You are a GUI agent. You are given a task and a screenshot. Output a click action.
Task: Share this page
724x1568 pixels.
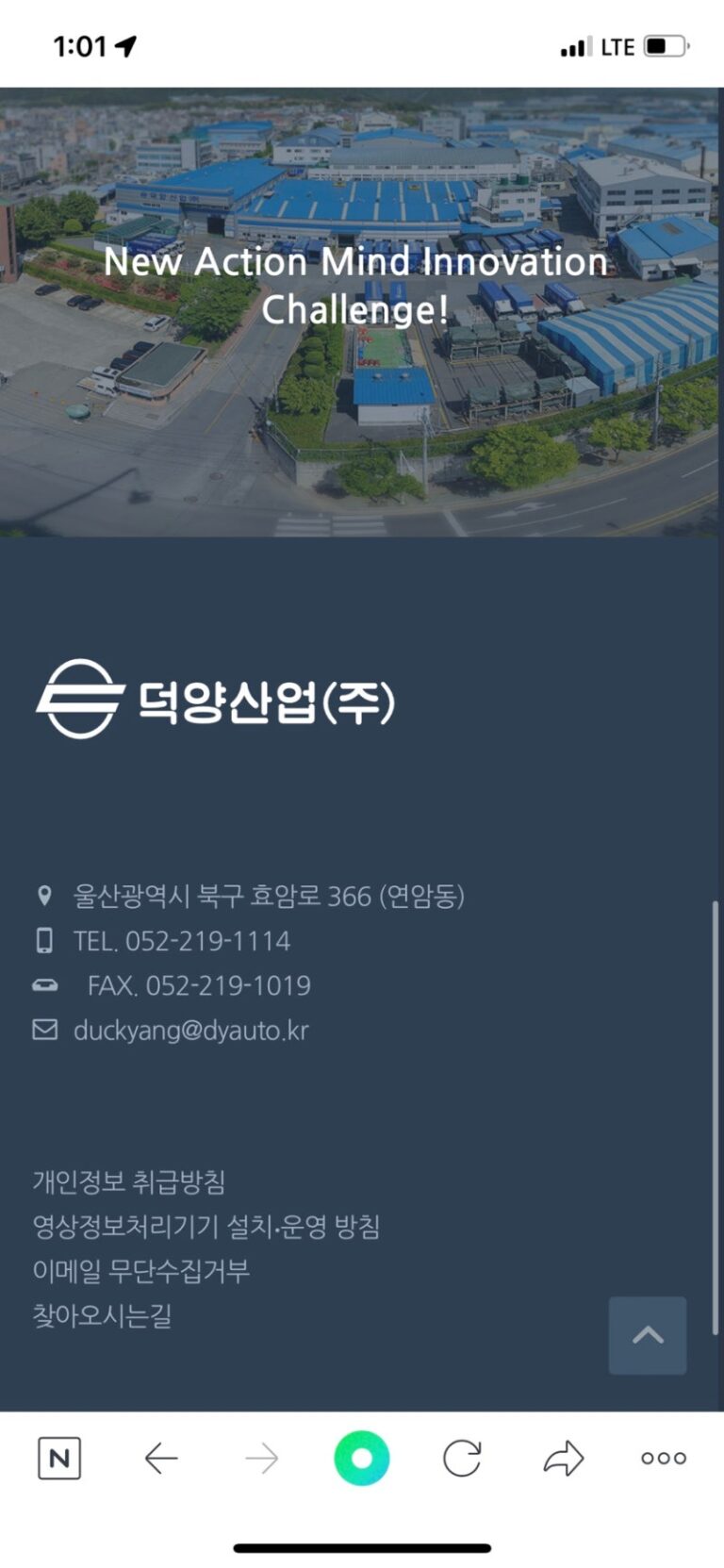click(564, 1459)
